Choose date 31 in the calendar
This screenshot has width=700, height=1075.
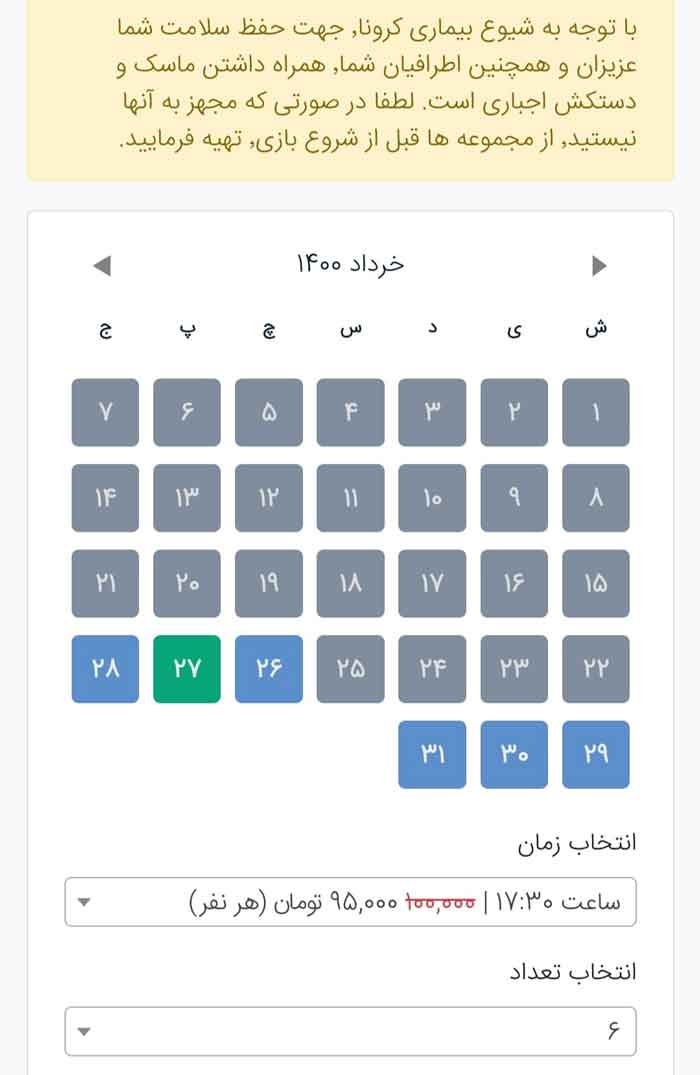pyautogui.click(x=432, y=754)
